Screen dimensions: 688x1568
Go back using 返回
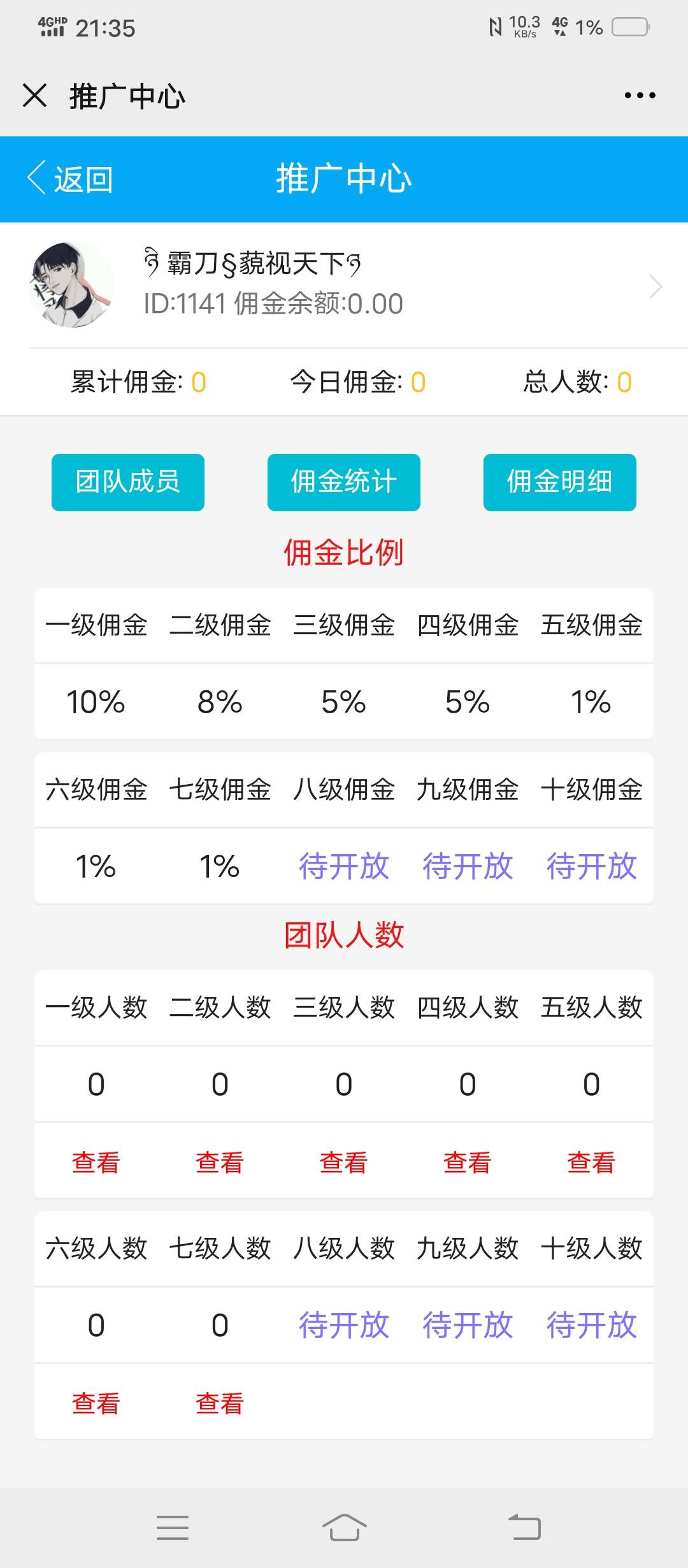click(70, 178)
